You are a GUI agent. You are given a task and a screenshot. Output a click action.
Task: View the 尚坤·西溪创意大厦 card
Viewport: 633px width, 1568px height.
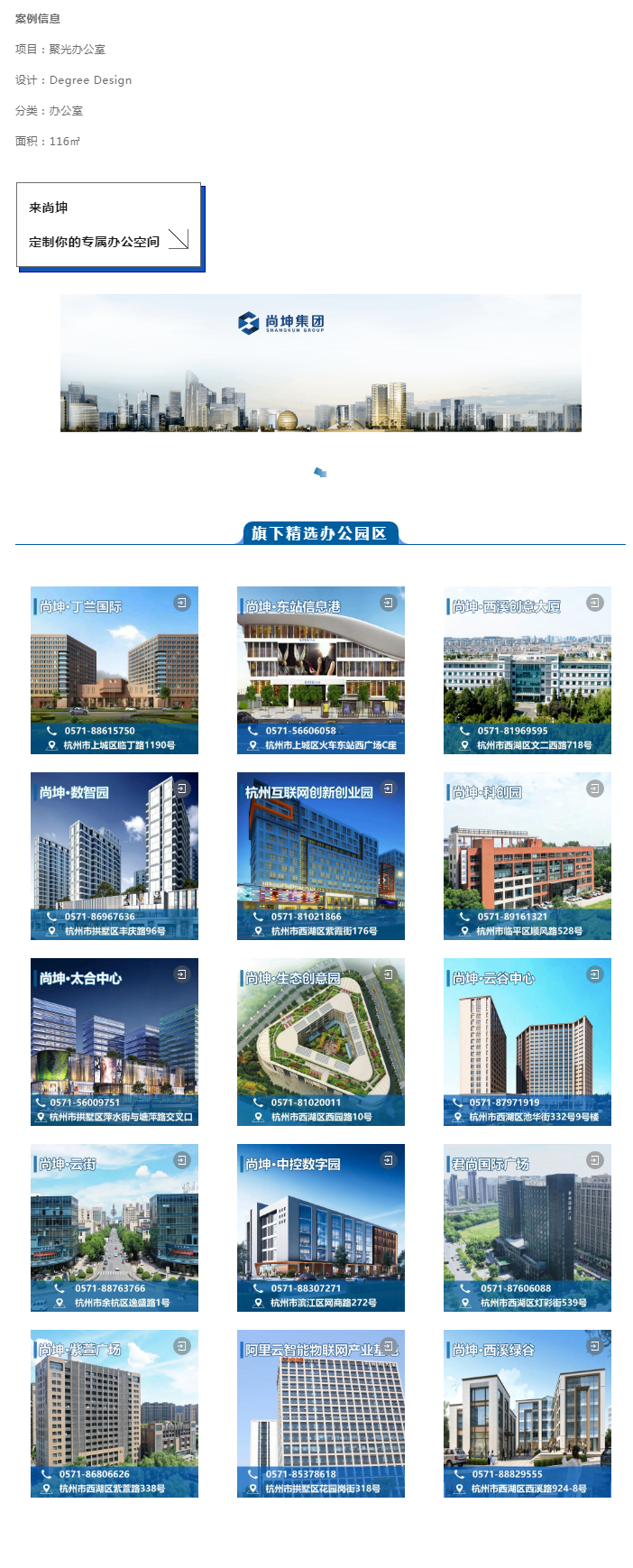[x=527, y=670]
